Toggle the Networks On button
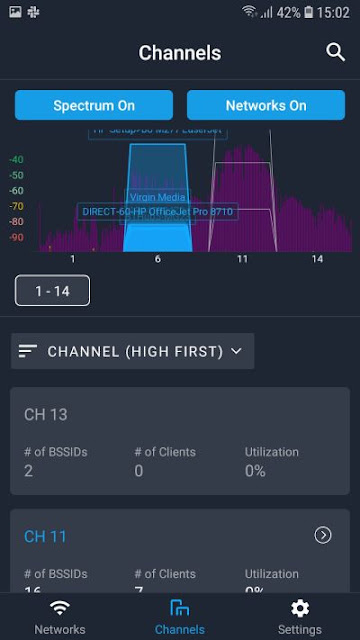 click(266, 105)
